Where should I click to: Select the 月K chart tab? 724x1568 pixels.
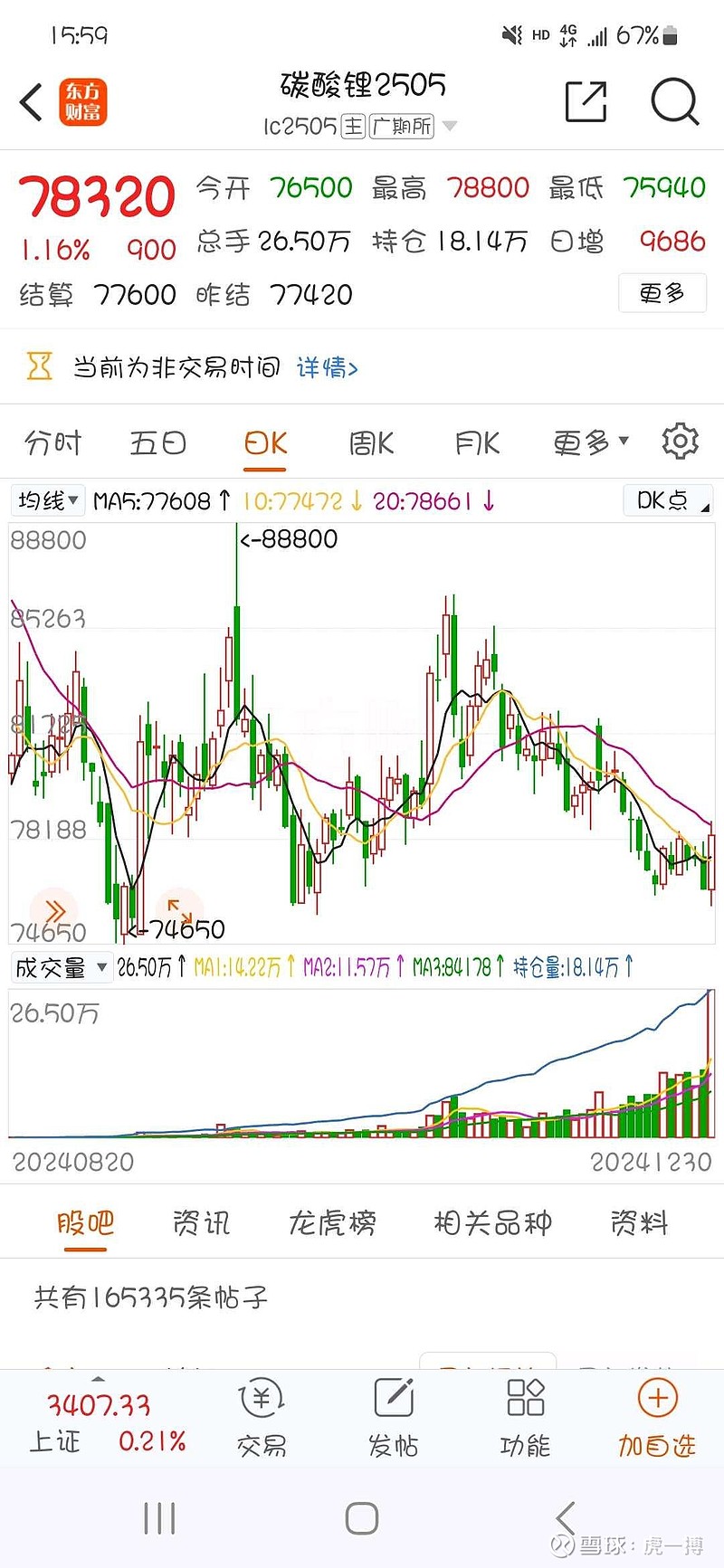(477, 443)
